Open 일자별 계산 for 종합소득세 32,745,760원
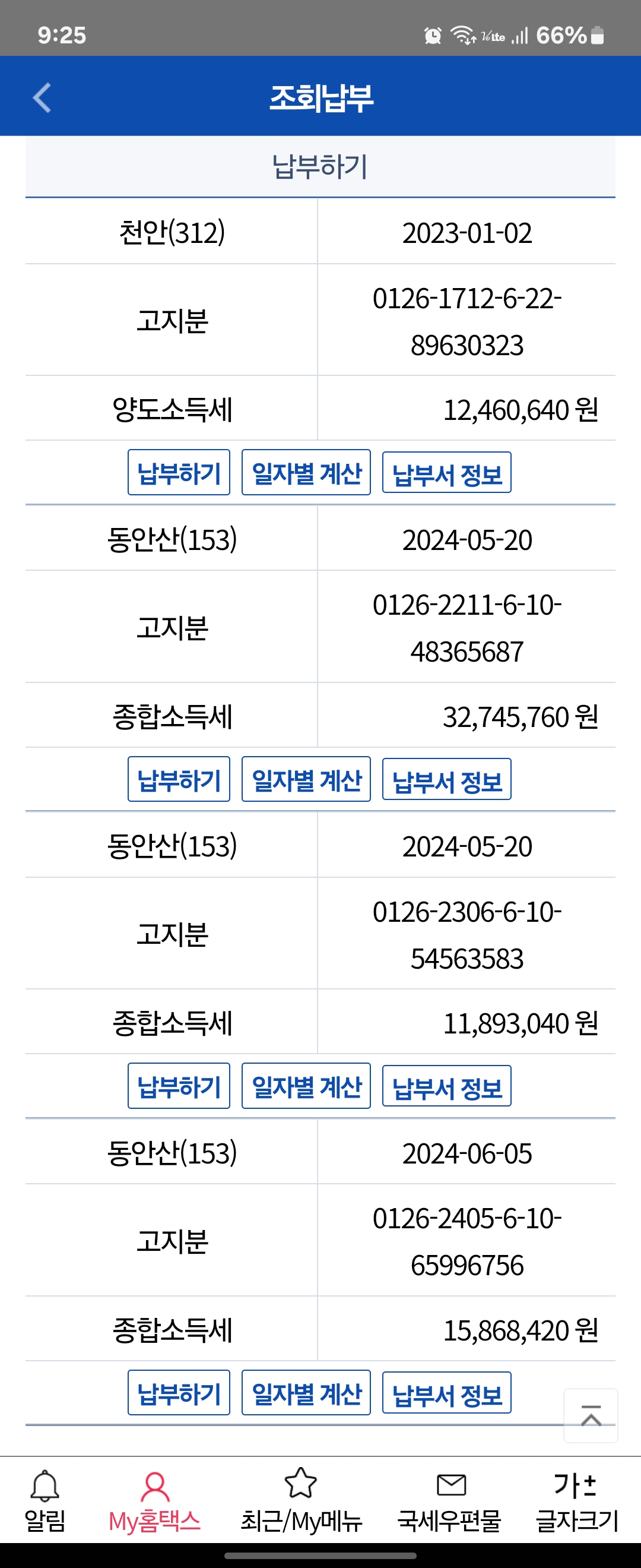Screen dimensions: 641x1568 [x=306, y=779]
